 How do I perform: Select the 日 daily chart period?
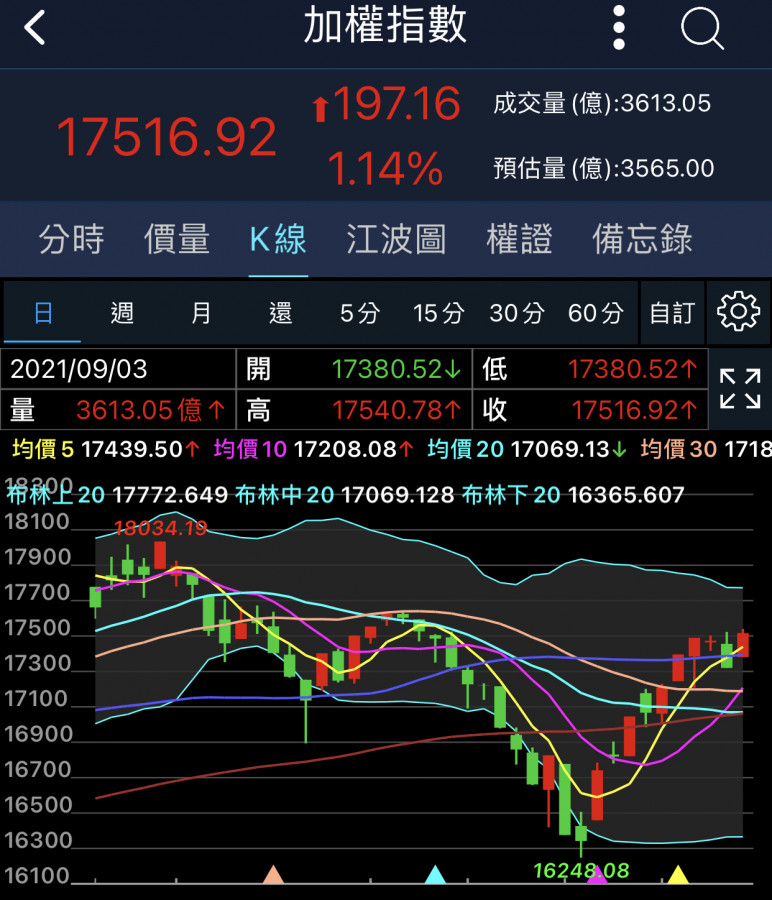(x=43, y=313)
